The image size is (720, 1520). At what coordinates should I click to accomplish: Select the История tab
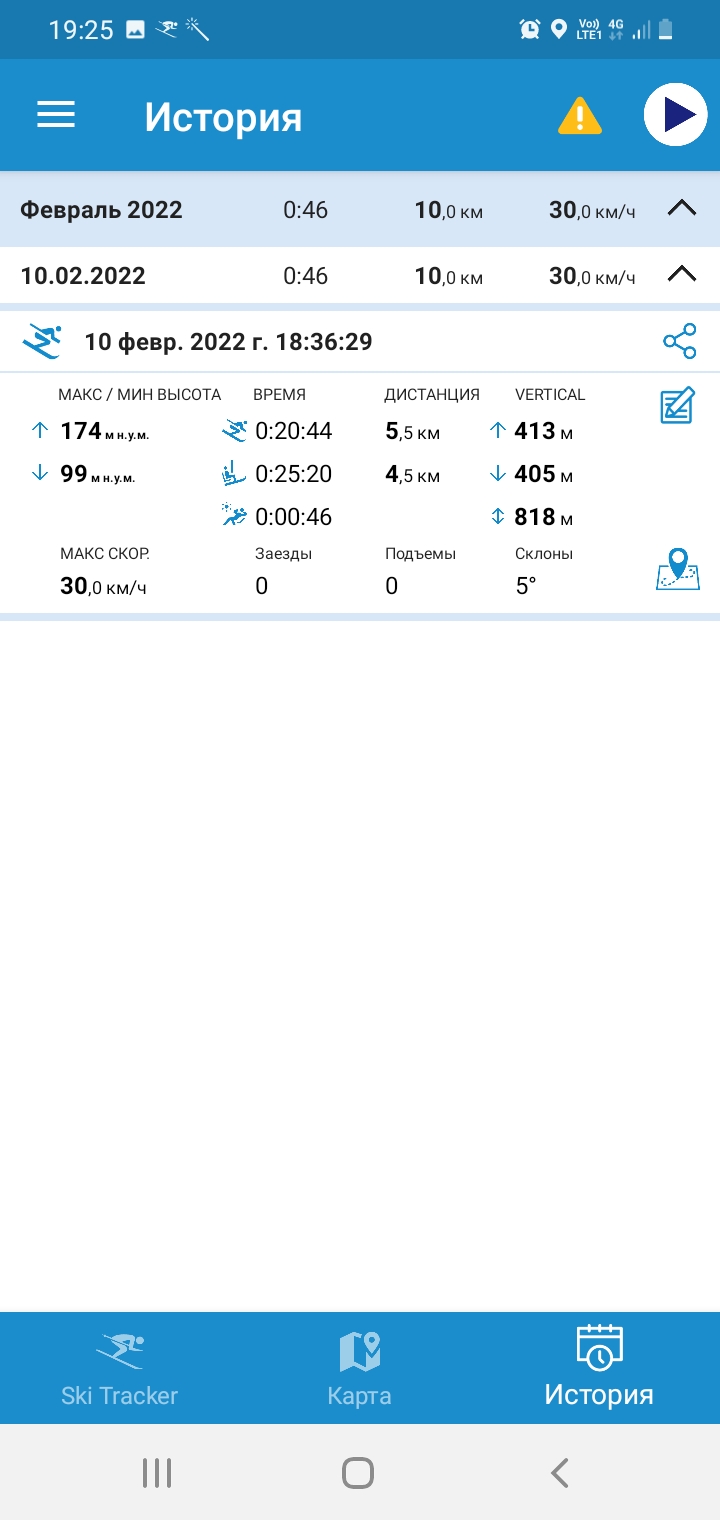599,1367
